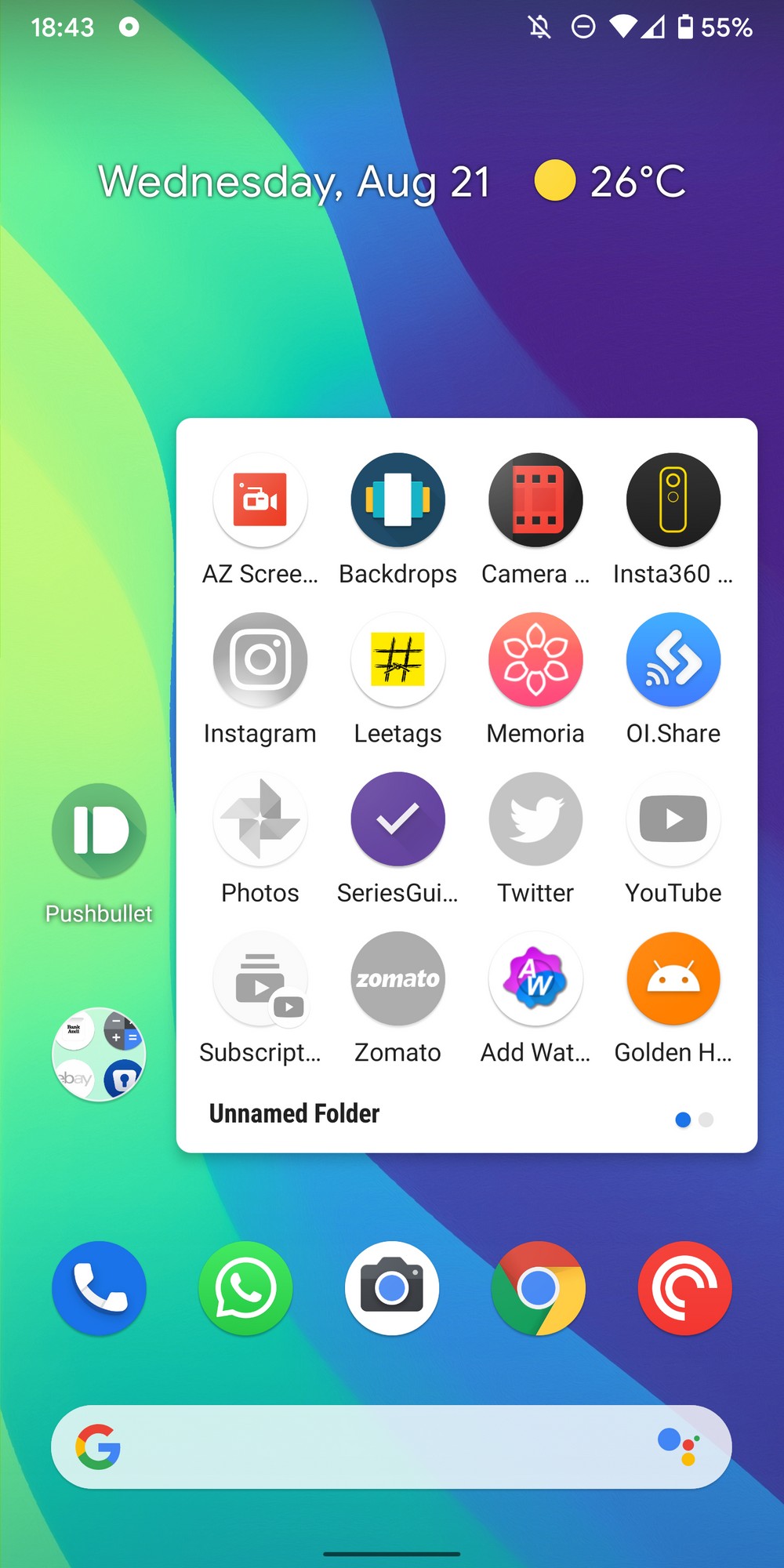This screenshot has height=1568, width=784.
Task: Open Pushbullet on the home screen
Action: [99, 831]
